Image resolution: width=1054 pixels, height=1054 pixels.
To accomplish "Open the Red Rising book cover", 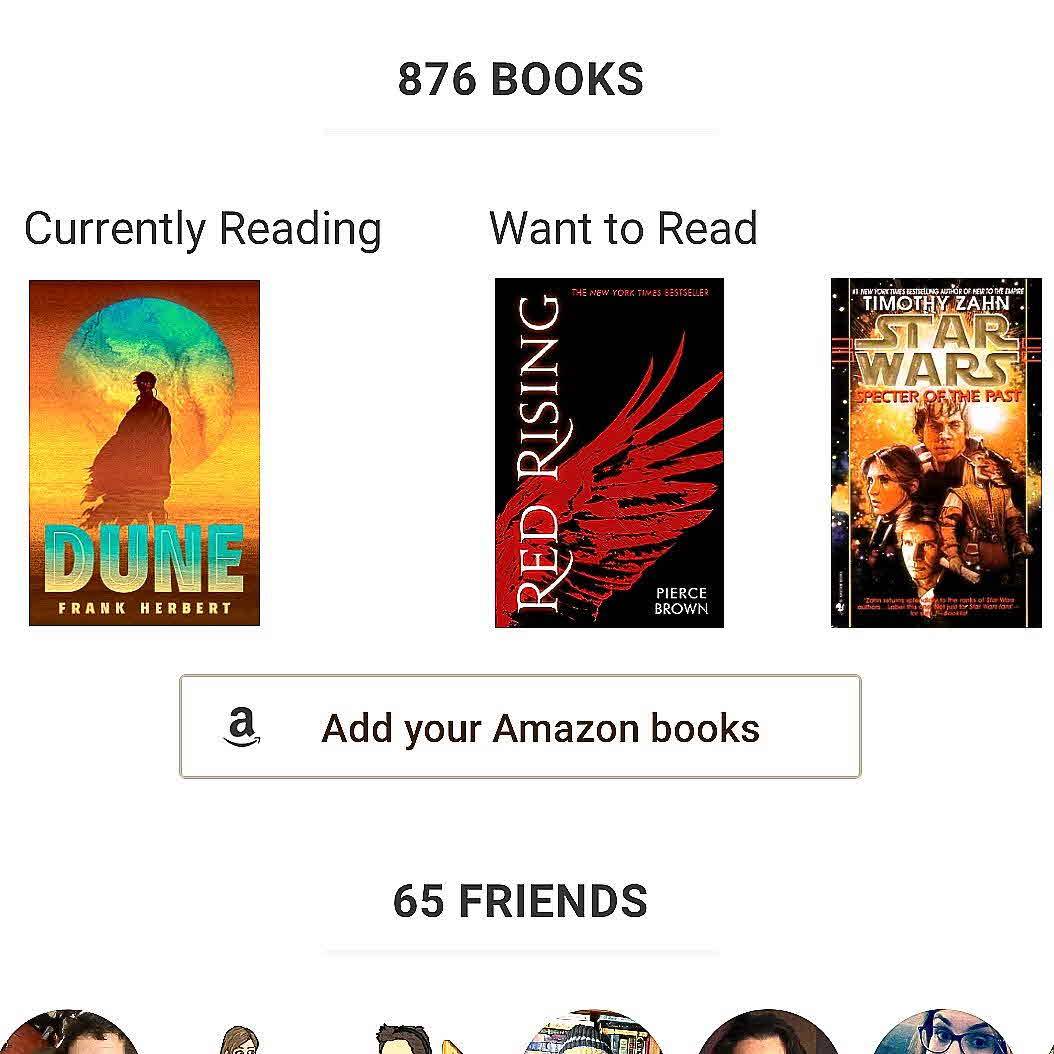I will 609,452.
